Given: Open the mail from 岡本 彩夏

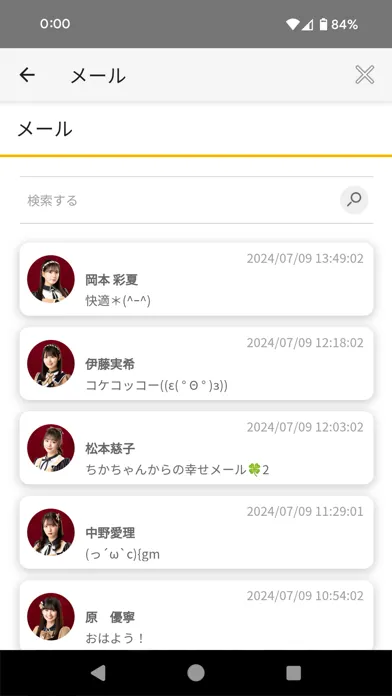Looking at the screenshot, I should pyautogui.click(x=196, y=279).
